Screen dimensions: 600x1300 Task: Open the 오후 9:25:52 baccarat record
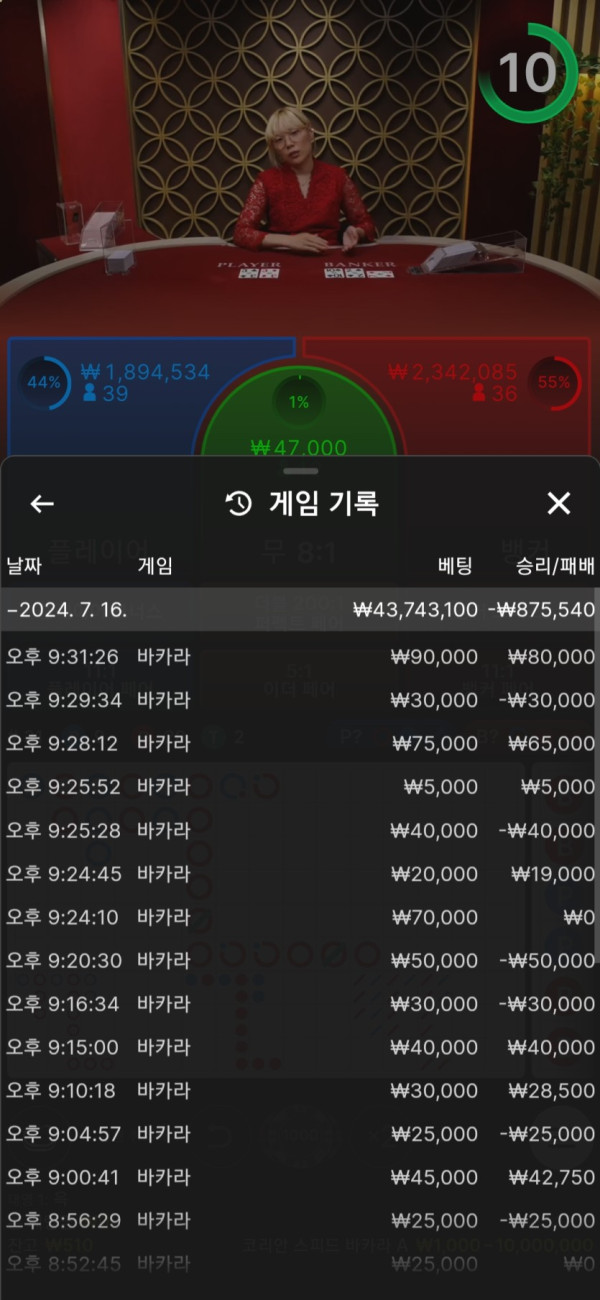tap(300, 787)
